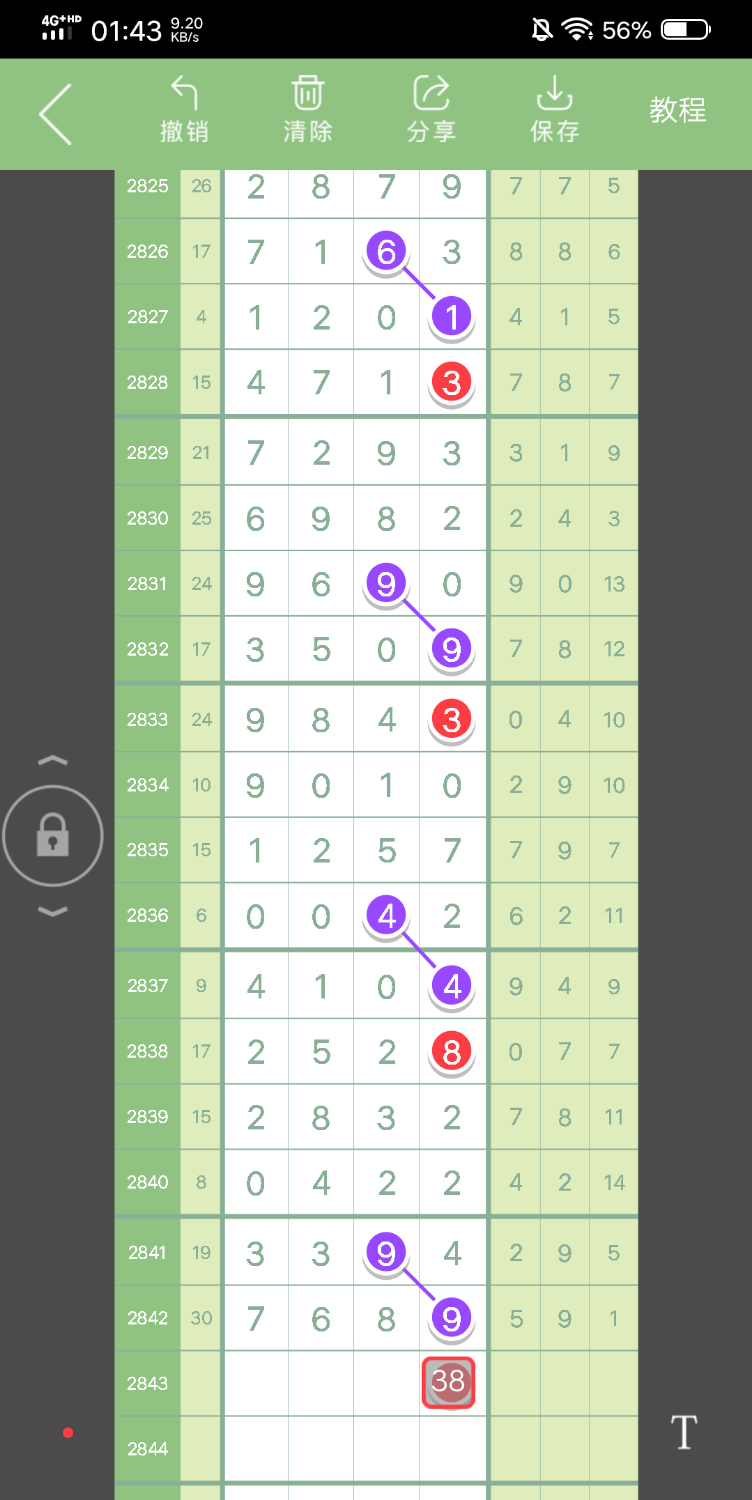Undo the last action (撤销)
752x1500 pixels.
coord(184,110)
